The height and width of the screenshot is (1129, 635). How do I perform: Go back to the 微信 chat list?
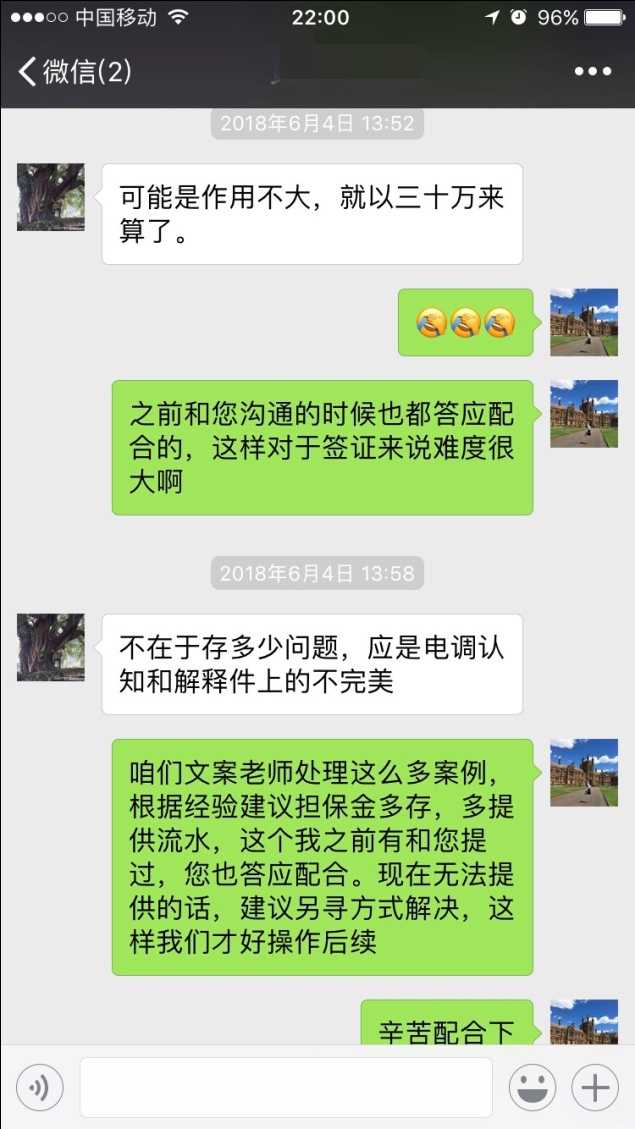(x=72, y=72)
